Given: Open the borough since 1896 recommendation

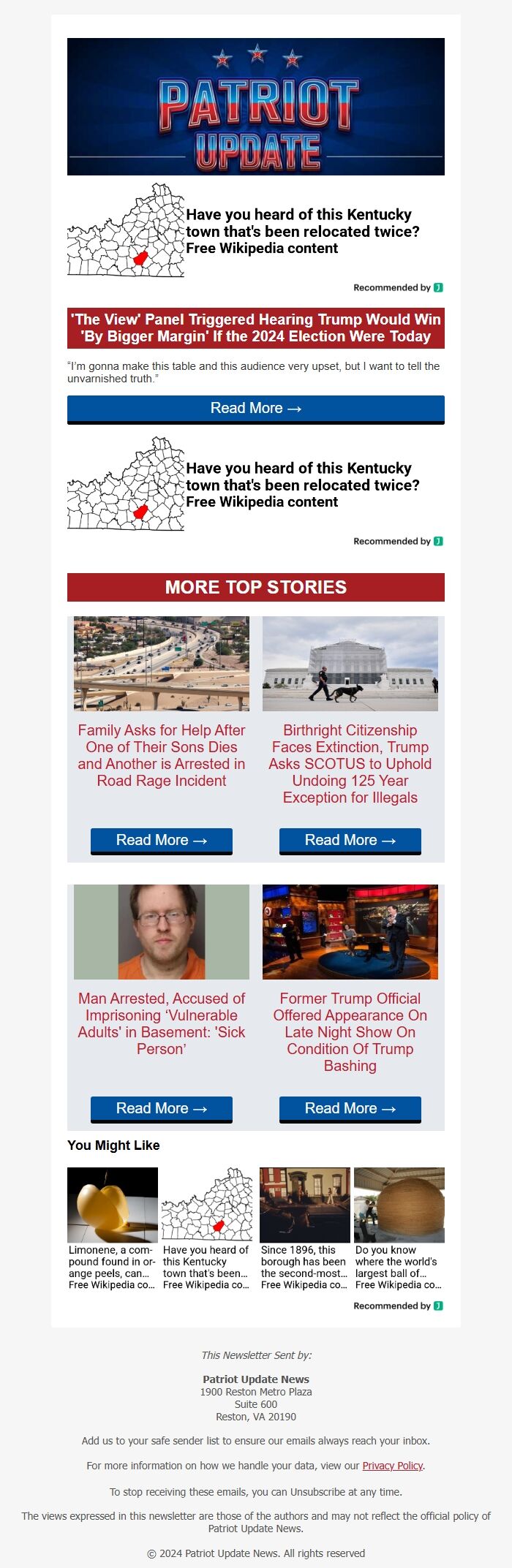Looking at the screenshot, I should [x=304, y=1229].
